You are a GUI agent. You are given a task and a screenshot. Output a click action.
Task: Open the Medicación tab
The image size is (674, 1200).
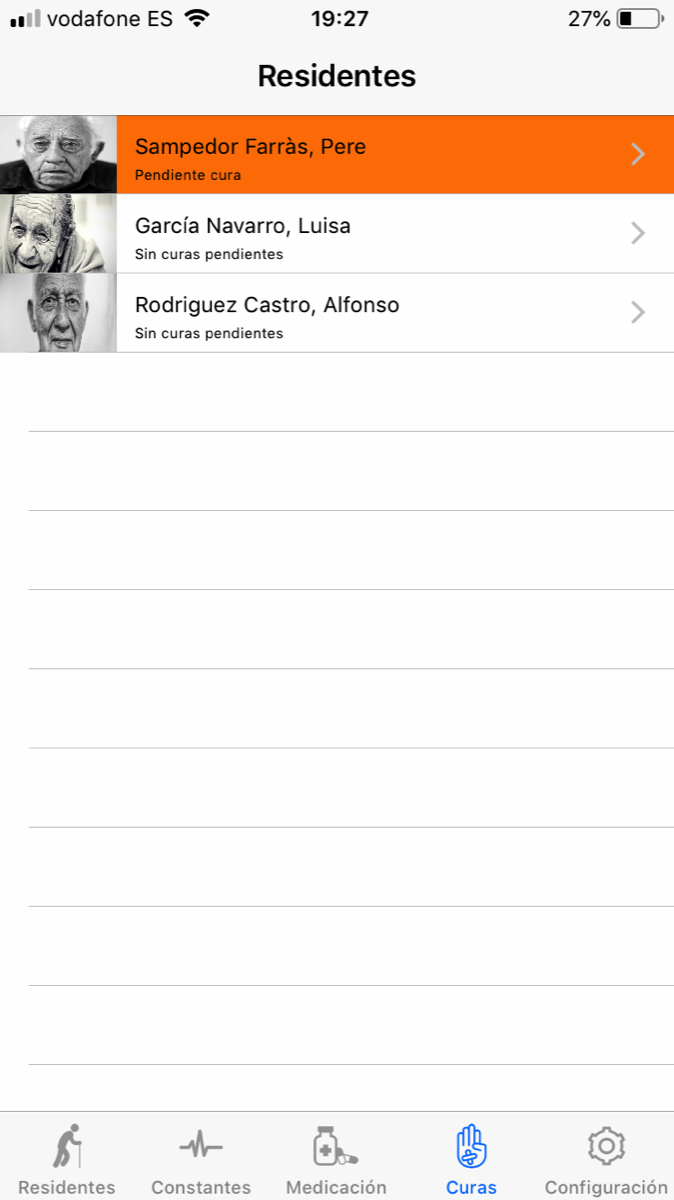point(336,1159)
